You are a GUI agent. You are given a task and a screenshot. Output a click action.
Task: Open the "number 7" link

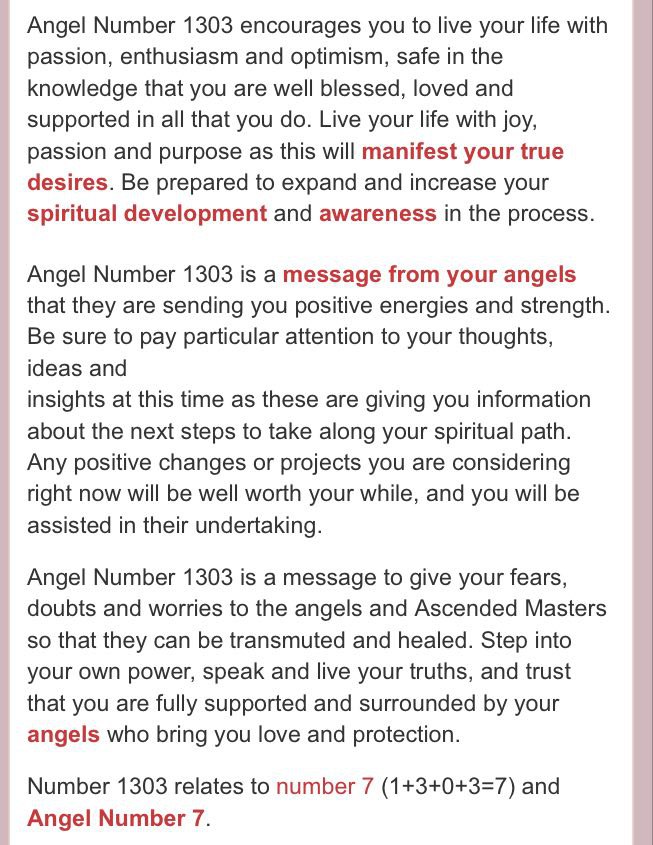pyautogui.click(x=325, y=786)
